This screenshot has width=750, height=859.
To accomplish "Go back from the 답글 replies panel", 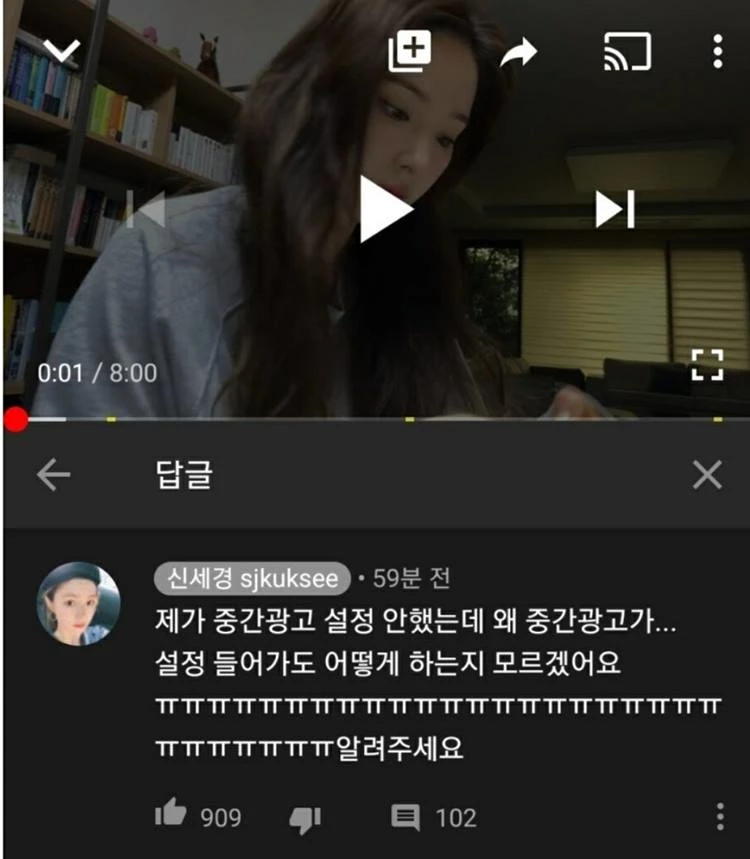I will click(x=53, y=476).
